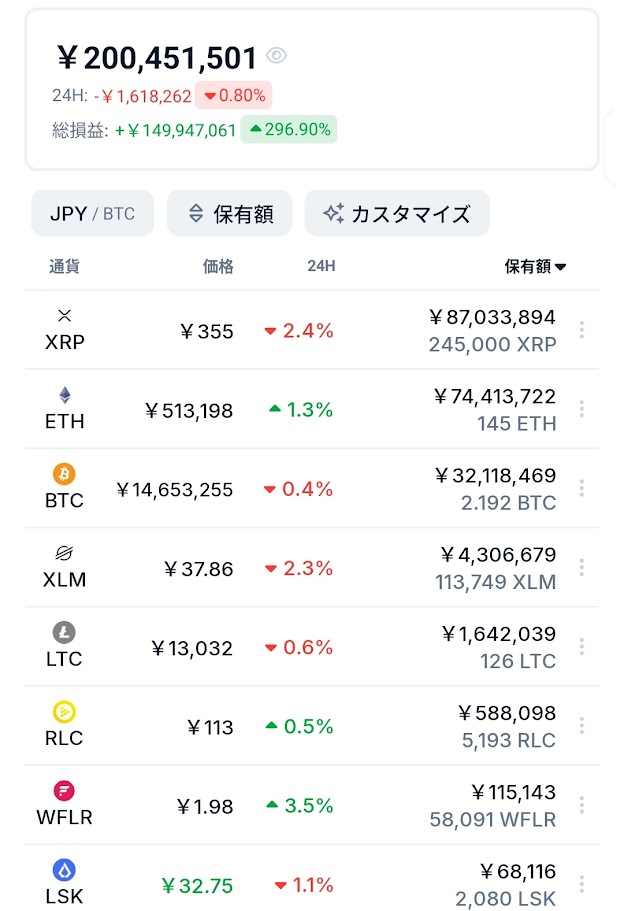Screen dimensions: 624x911
Task: Show more options for RLC
Action: click(x=581, y=725)
